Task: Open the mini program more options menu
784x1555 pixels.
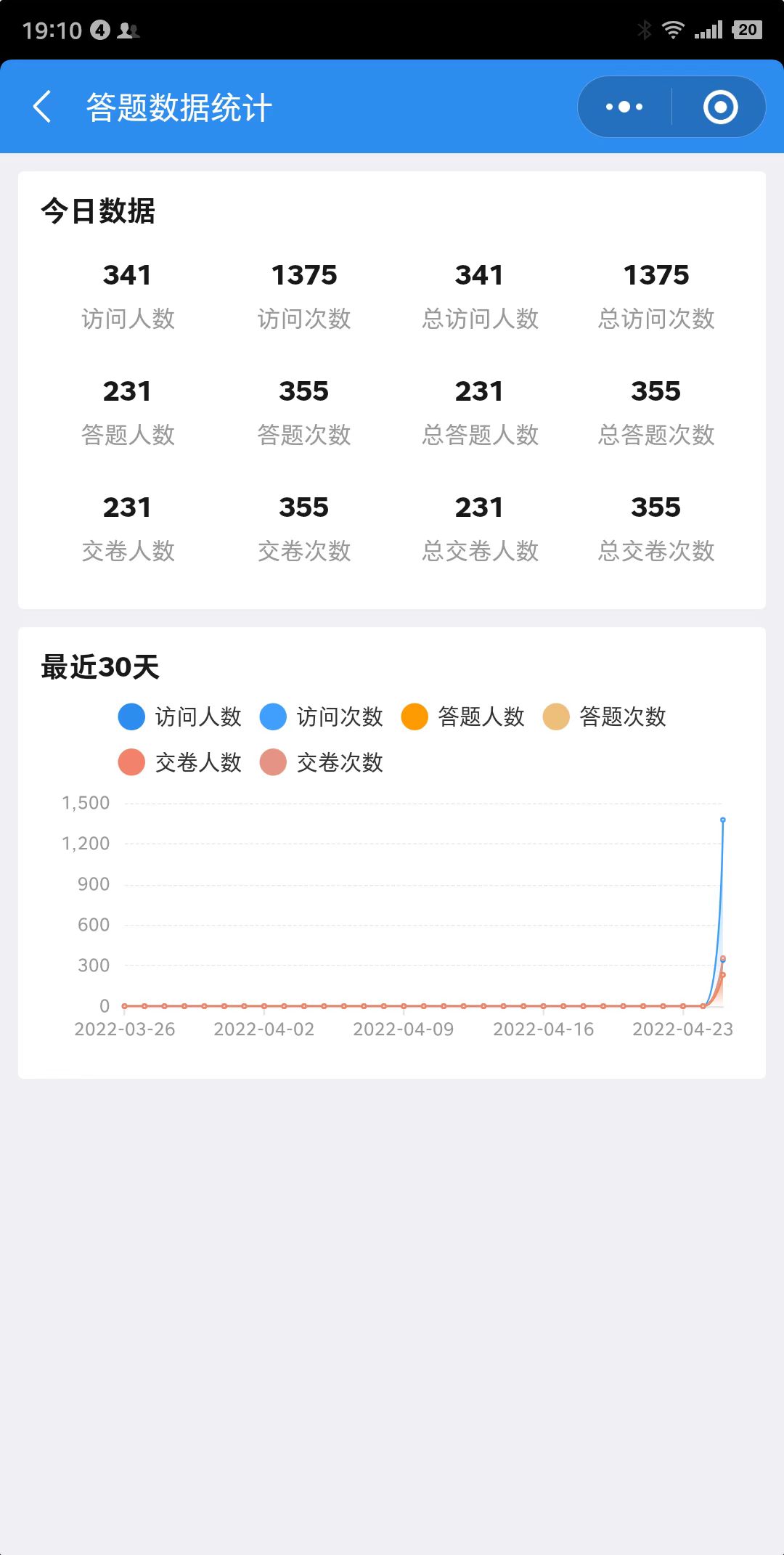Action: coord(624,107)
